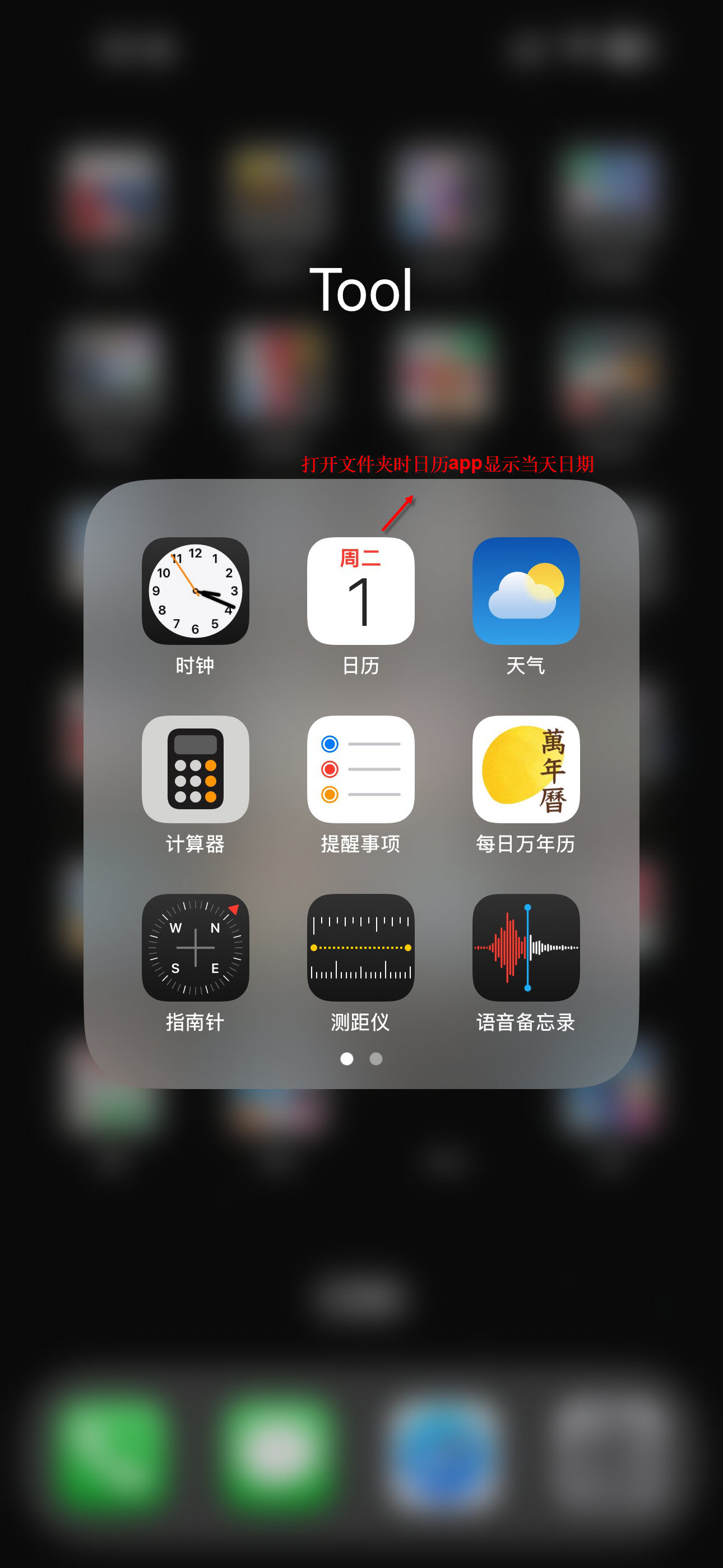
Task: Open the 天气 (Weather) app
Action: 526,591
